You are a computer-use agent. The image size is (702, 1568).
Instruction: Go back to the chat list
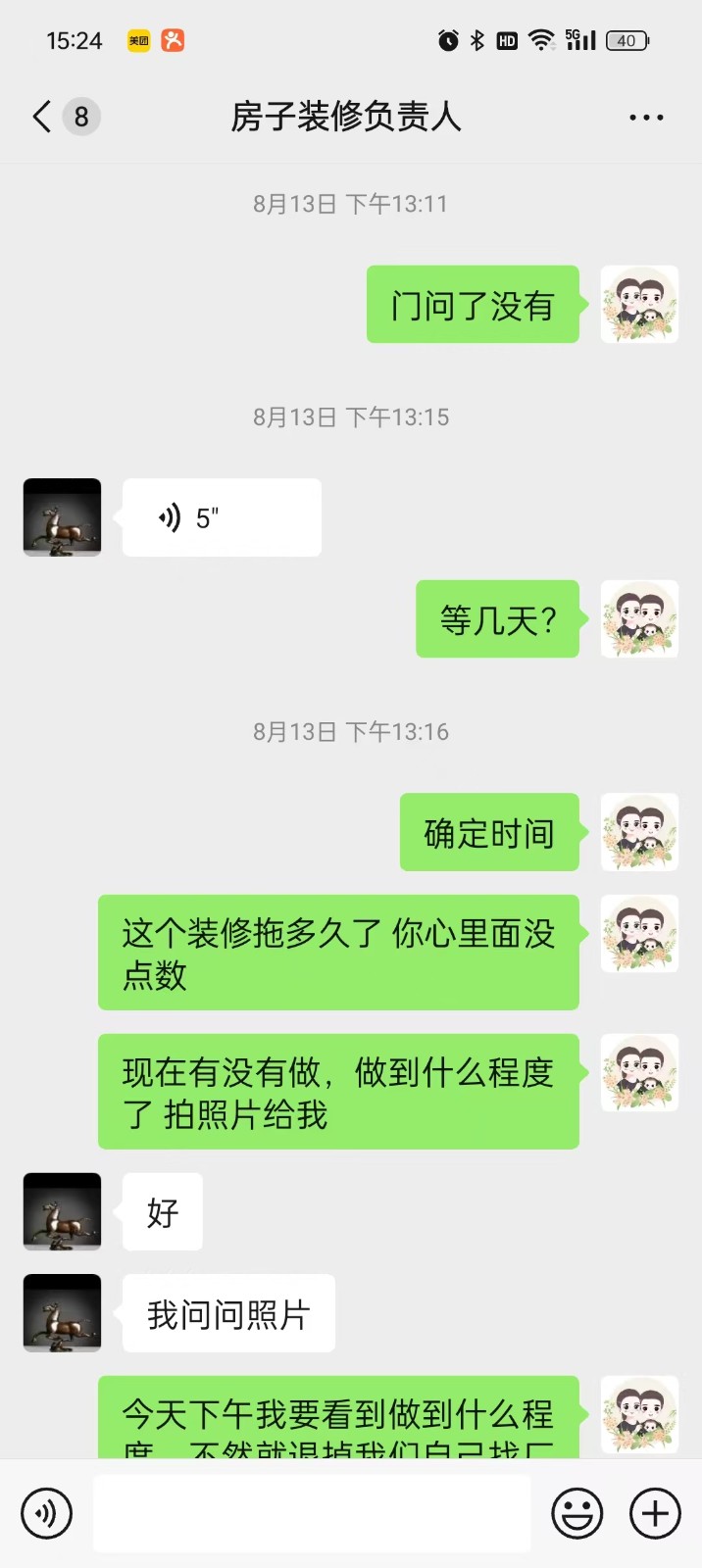pos(42,118)
